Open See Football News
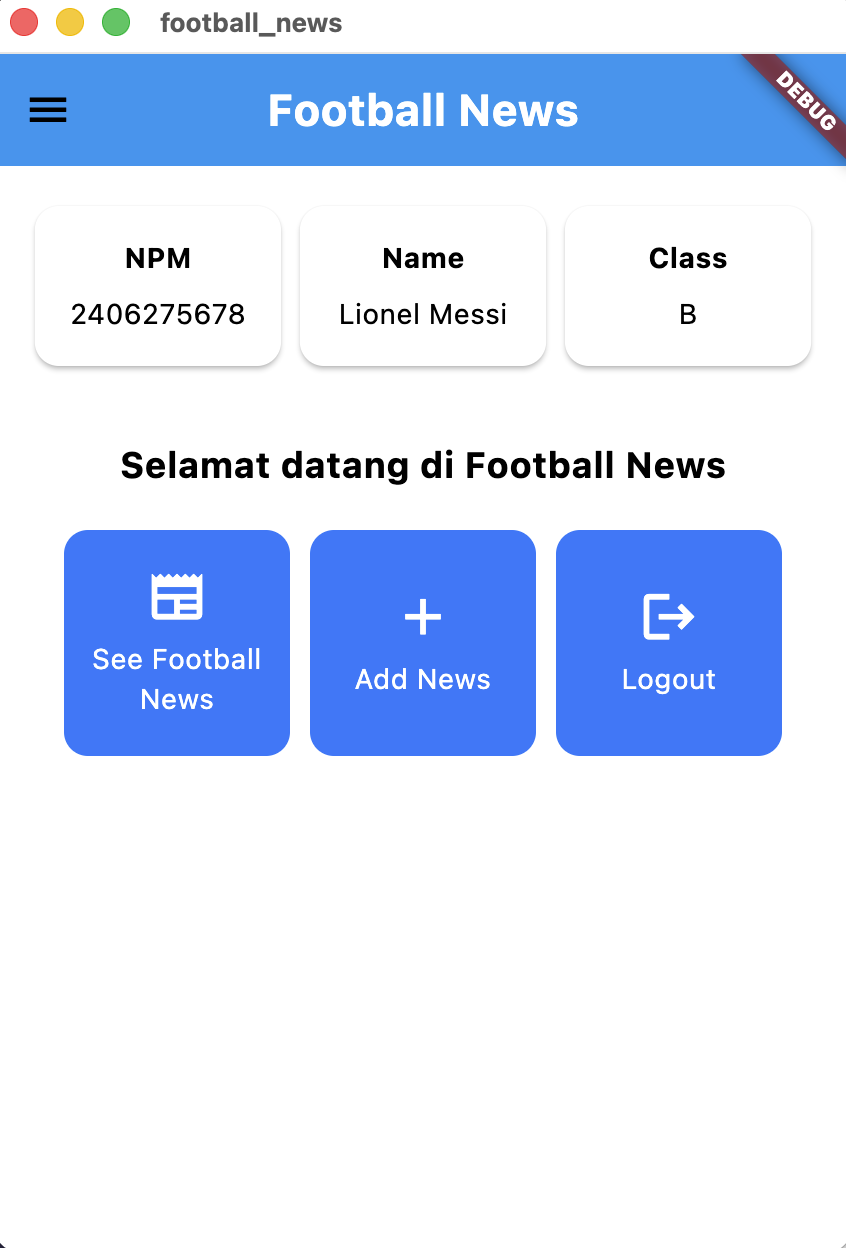Image resolution: width=846 pixels, height=1248 pixels. [x=177, y=642]
